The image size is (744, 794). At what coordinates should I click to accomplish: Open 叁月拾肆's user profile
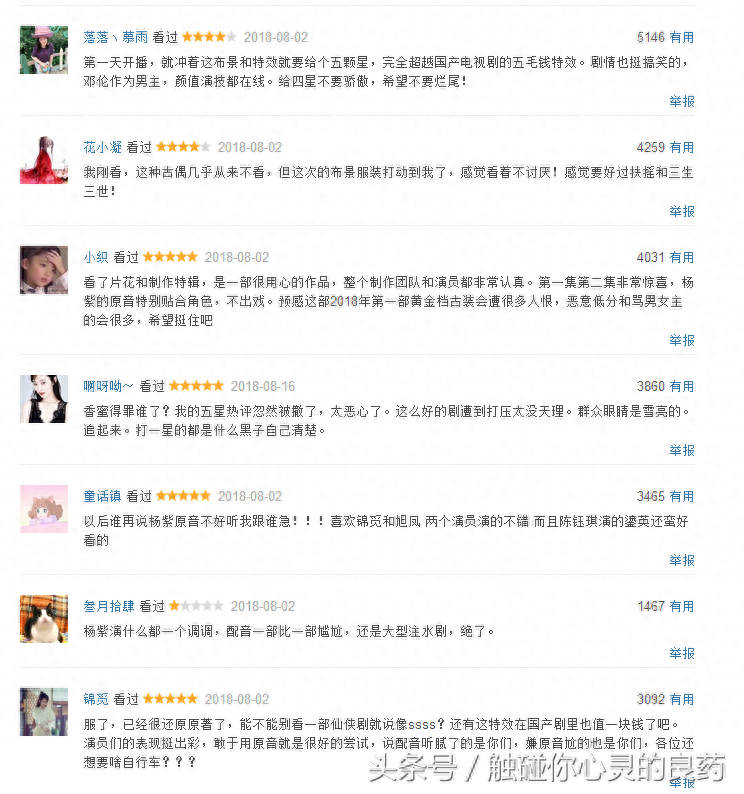(x=108, y=606)
